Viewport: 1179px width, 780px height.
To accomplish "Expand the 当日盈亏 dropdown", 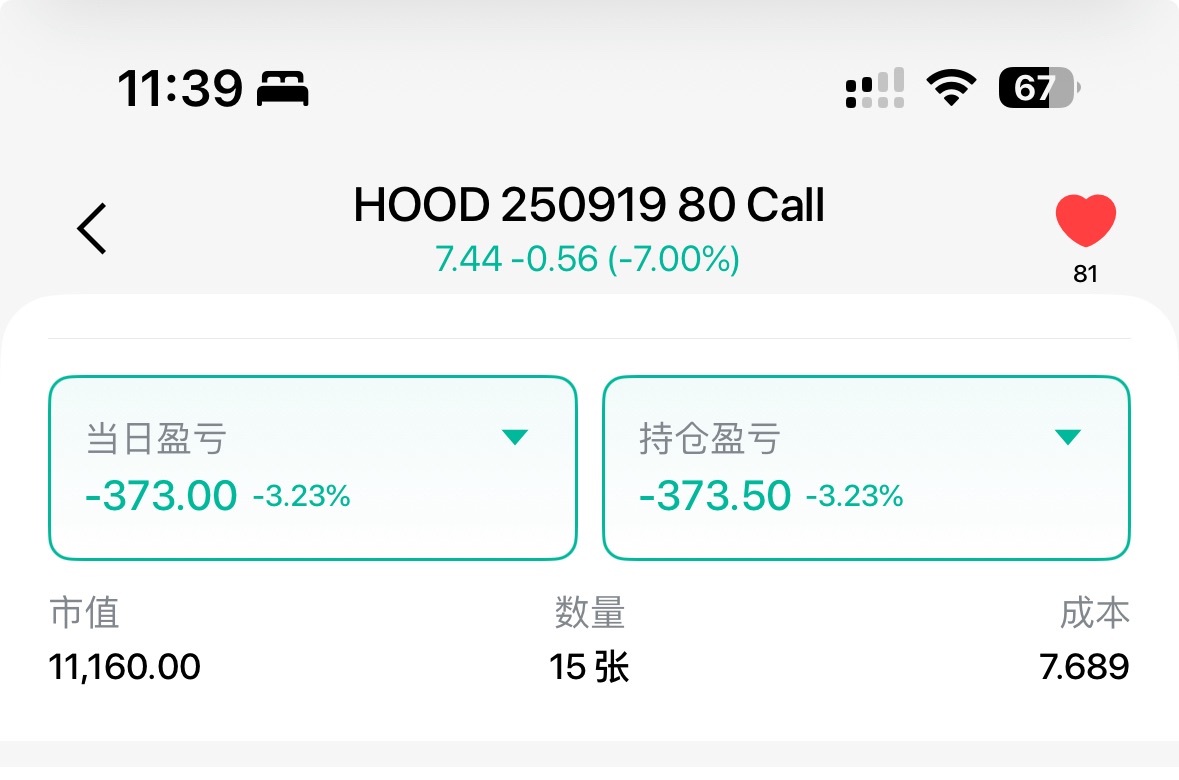I will click(514, 437).
